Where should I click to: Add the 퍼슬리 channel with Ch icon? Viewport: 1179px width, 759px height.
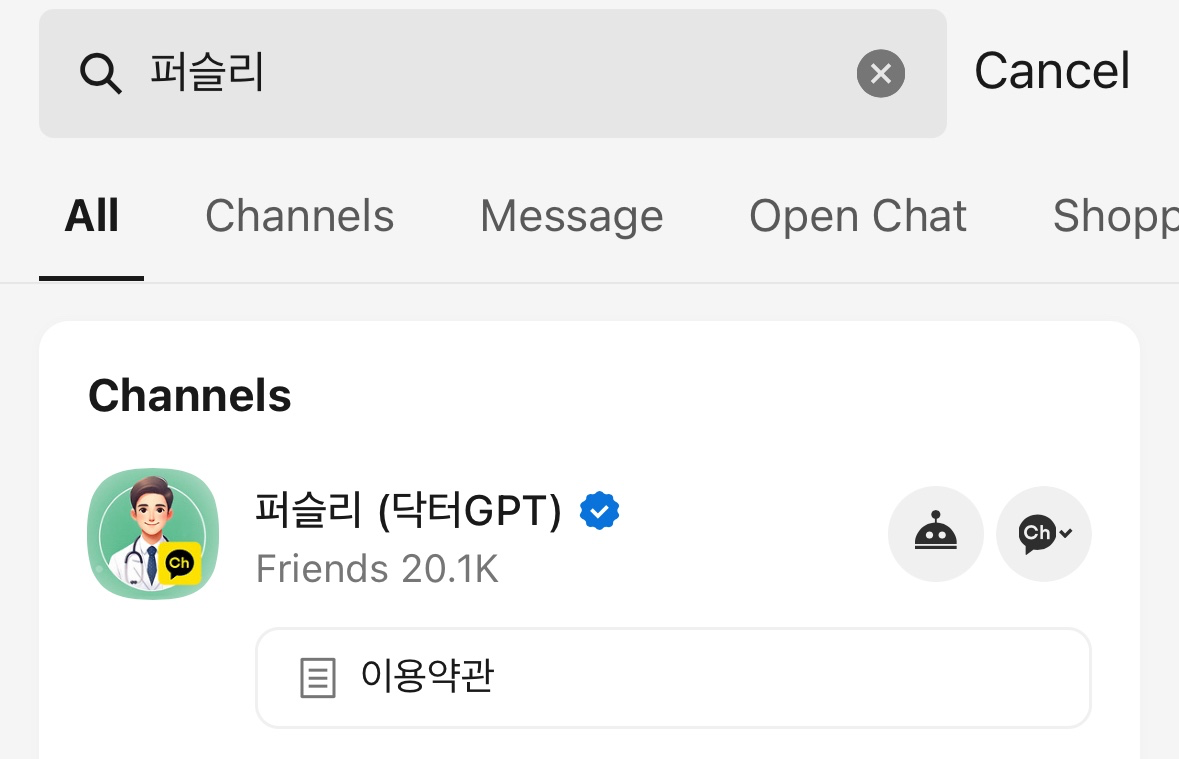[x=1043, y=534]
